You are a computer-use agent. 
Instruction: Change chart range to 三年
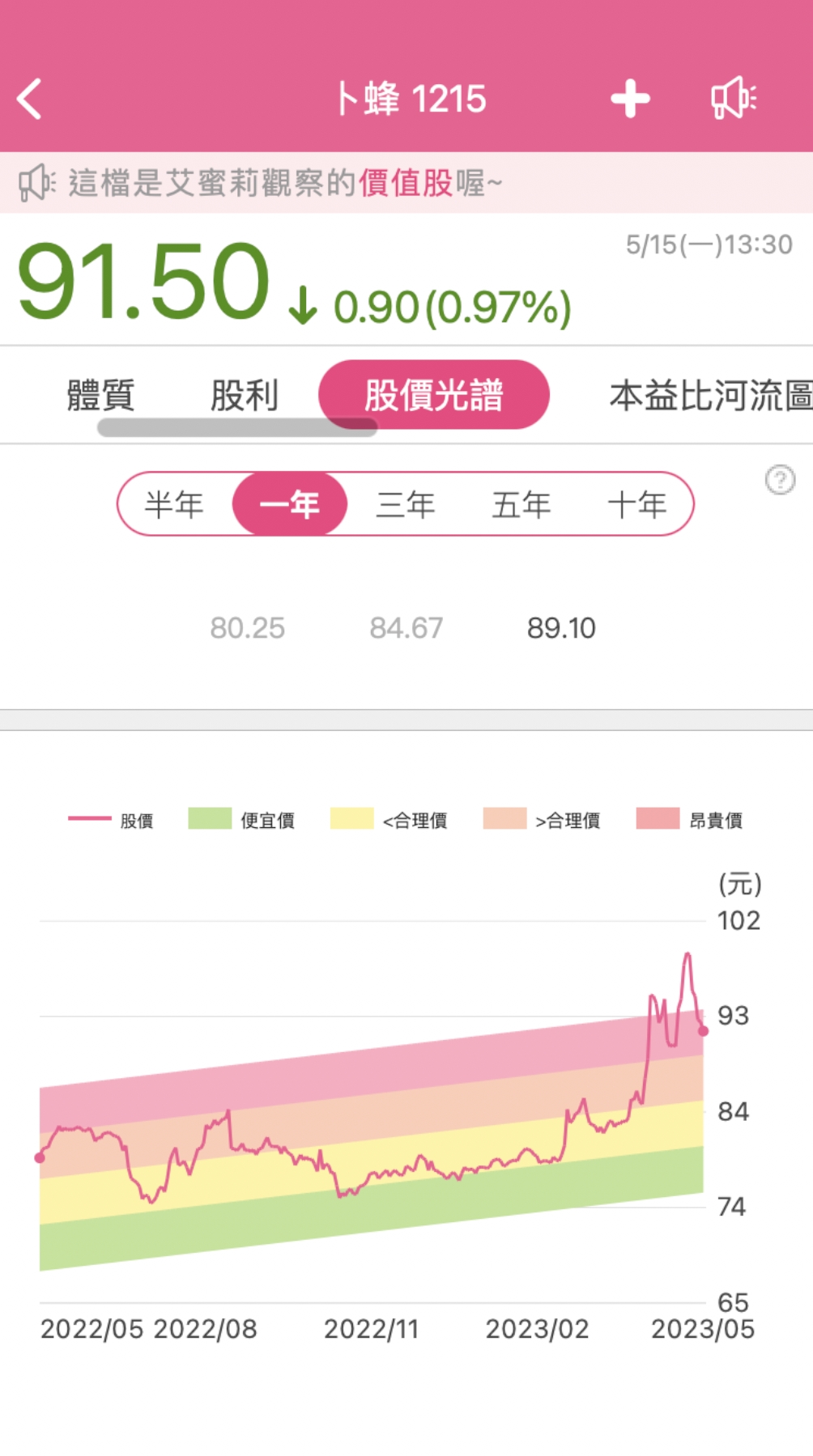pyautogui.click(x=406, y=504)
